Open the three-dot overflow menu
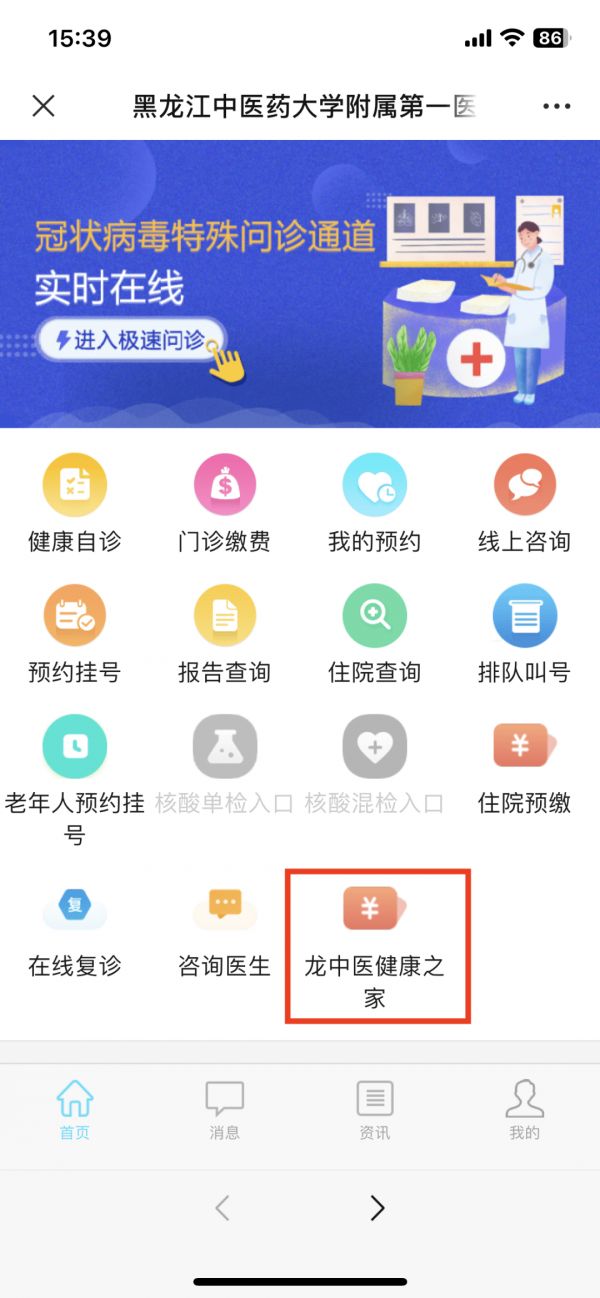 coord(556,106)
